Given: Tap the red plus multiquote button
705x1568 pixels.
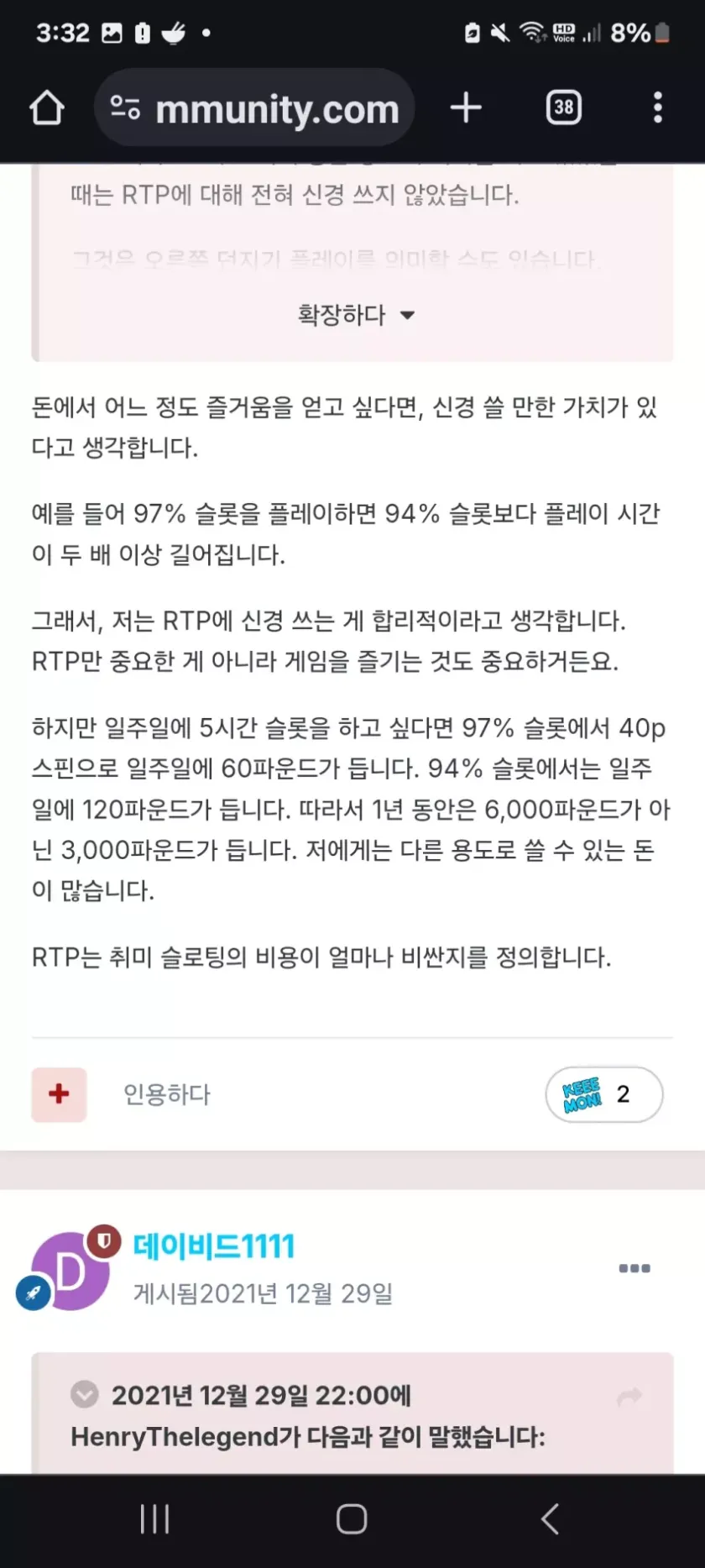Looking at the screenshot, I should coord(59,1094).
